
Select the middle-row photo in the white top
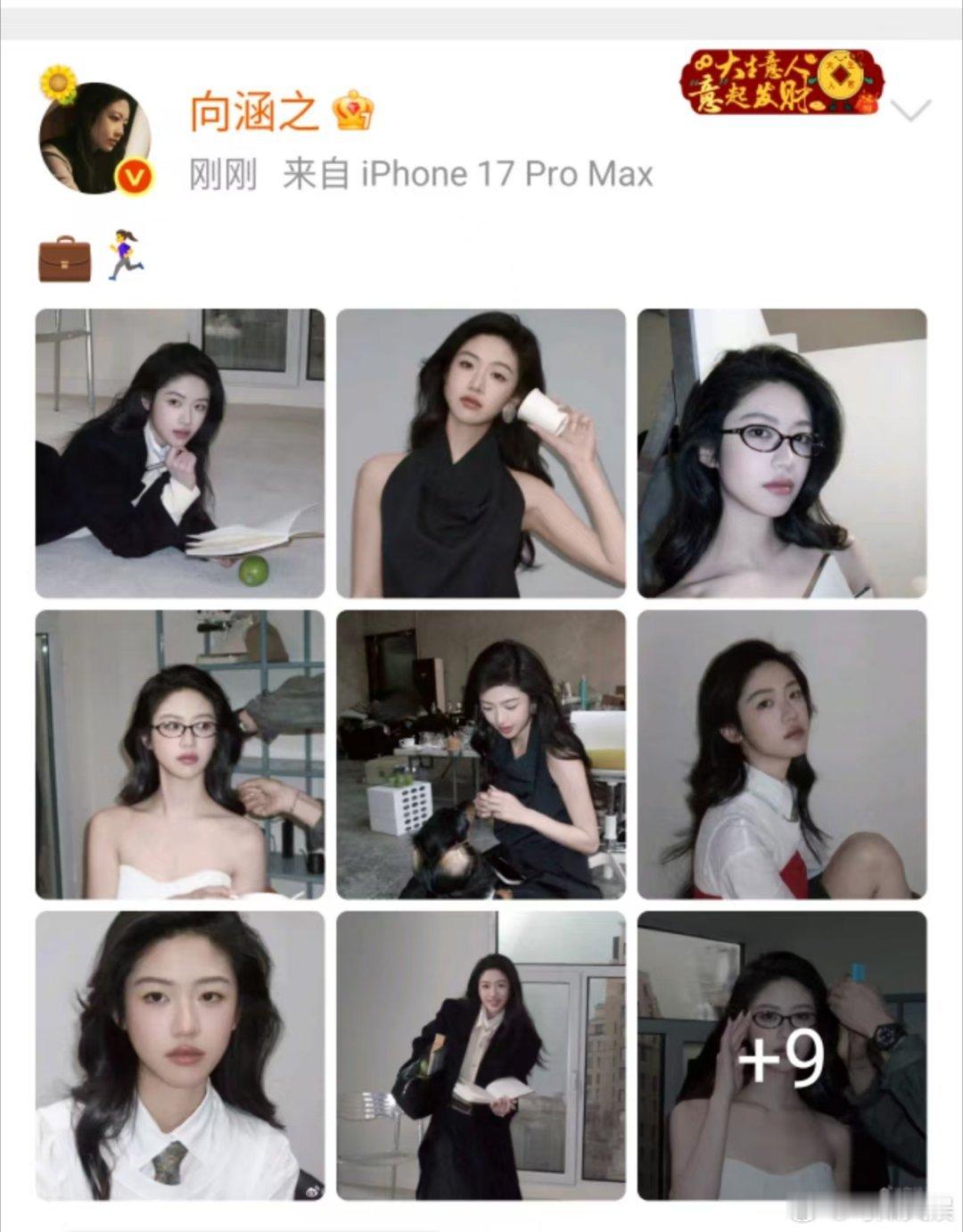point(783,754)
